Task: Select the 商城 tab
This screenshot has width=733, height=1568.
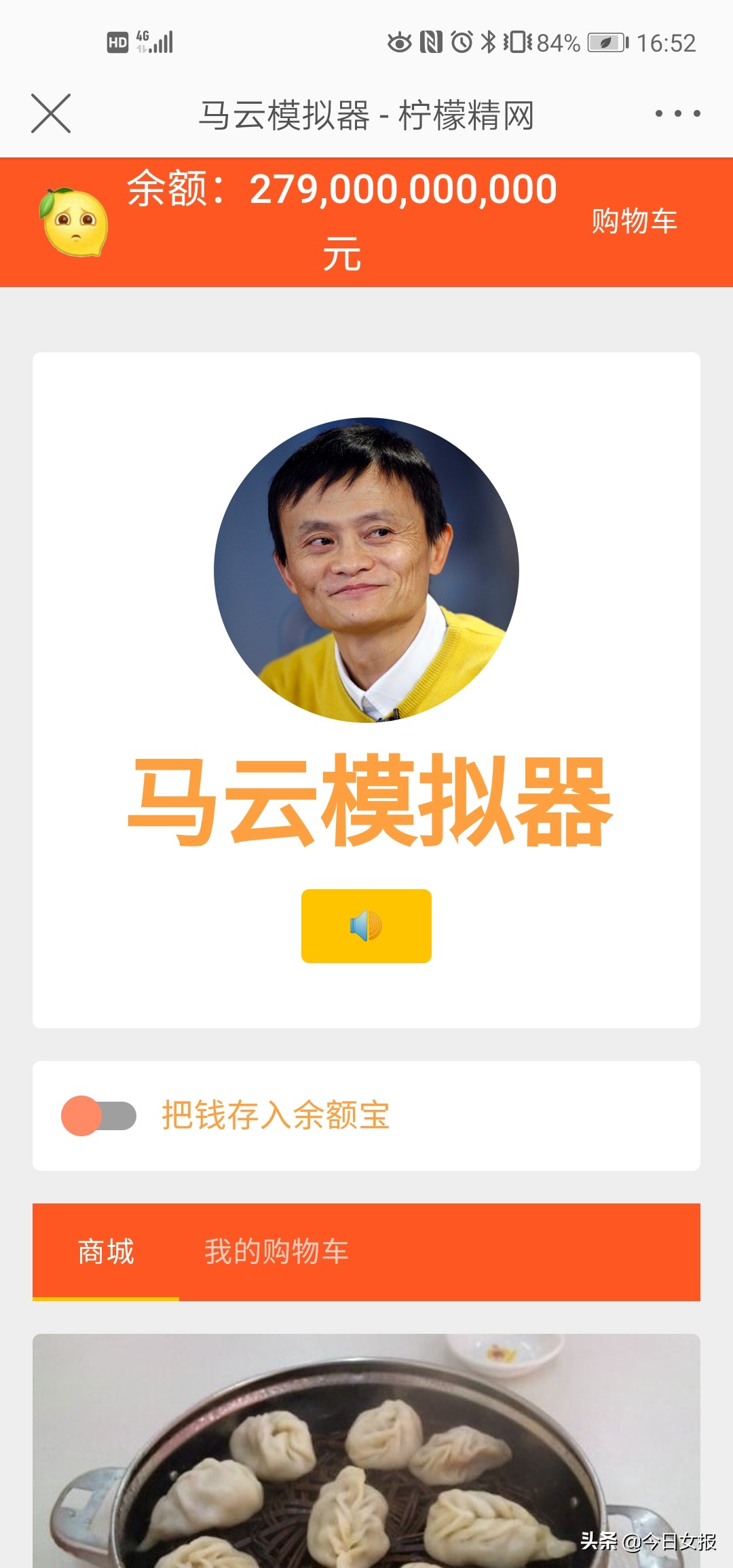Action: (105, 1252)
